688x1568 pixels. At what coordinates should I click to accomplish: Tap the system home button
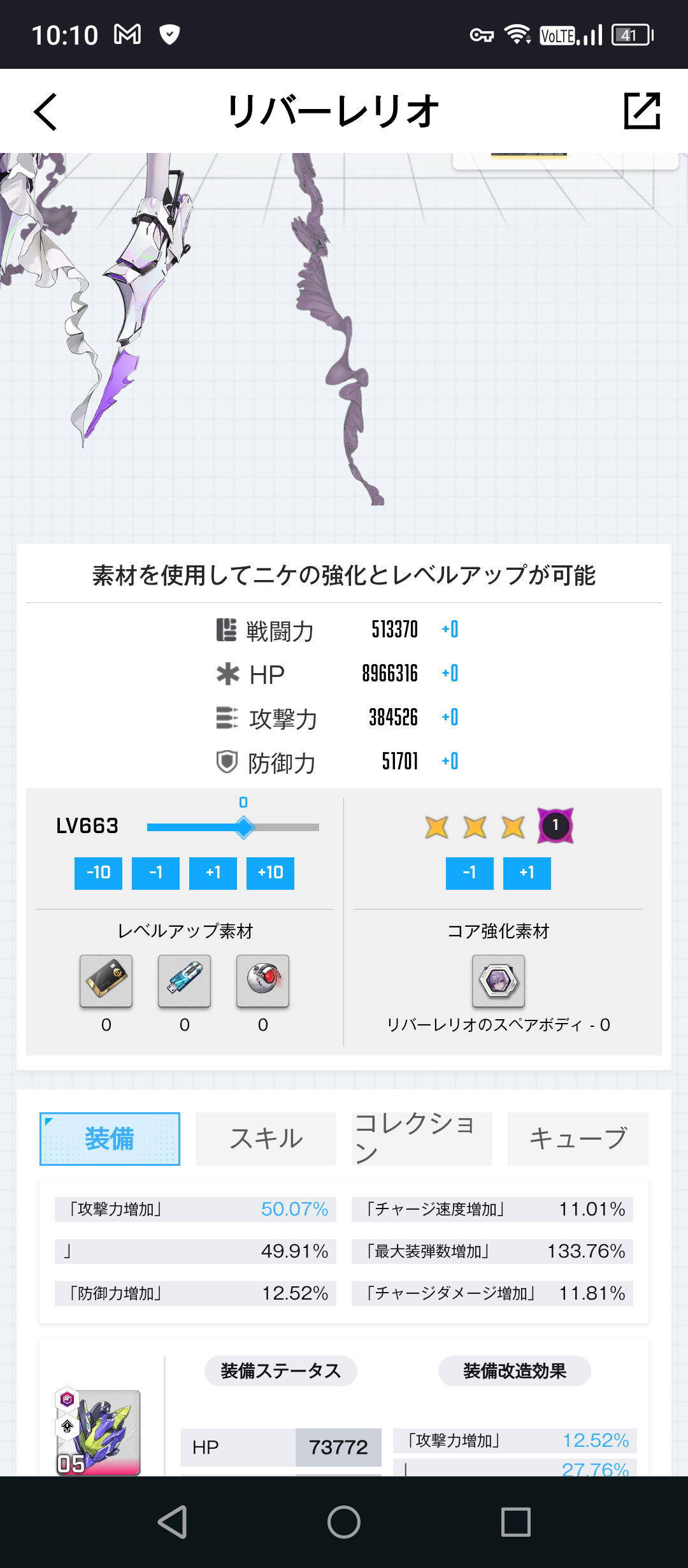pyautogui.click(x=344, y=1522)
